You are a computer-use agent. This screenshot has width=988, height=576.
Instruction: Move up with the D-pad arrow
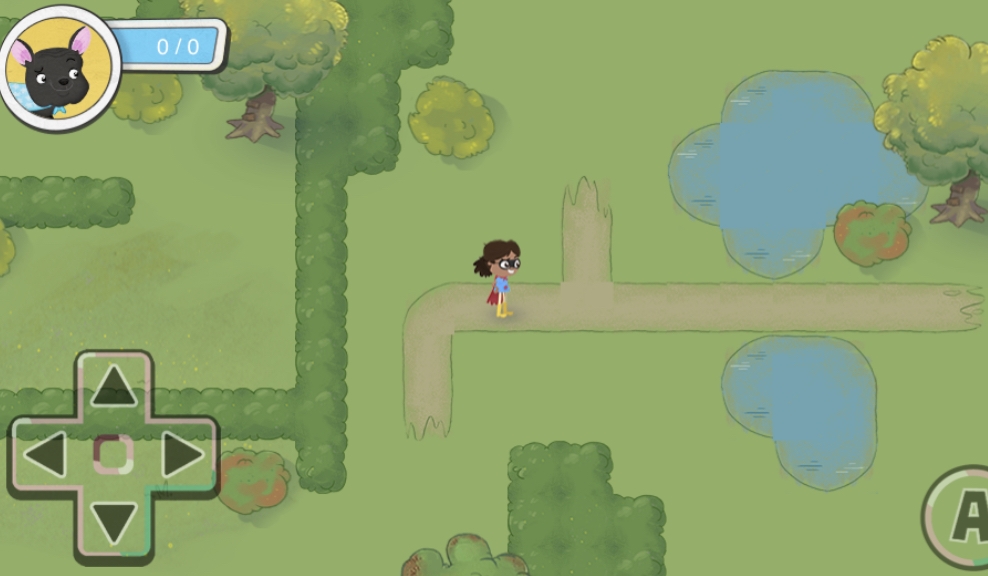click(x=113, y=385)
